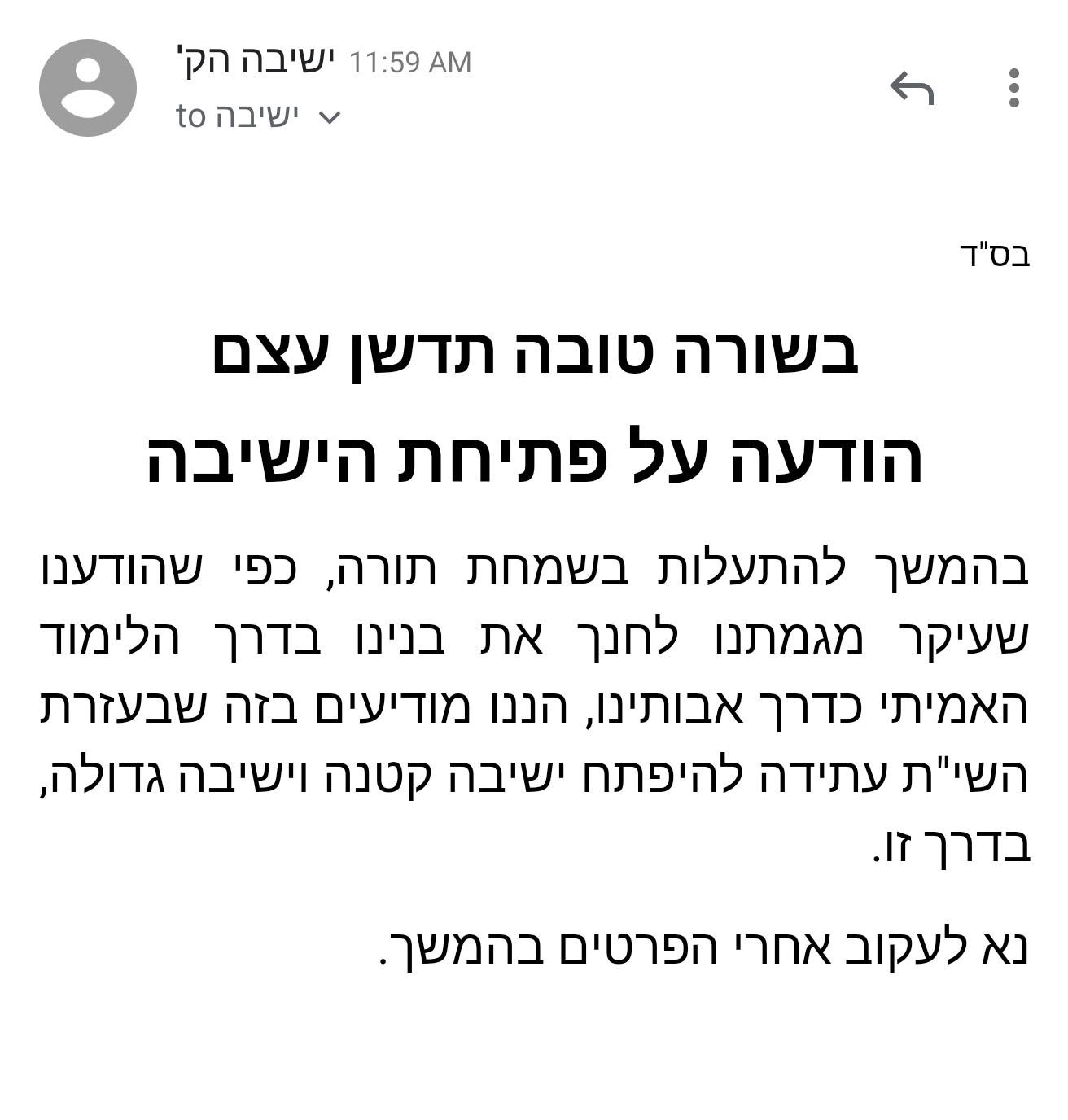The image size is (1068, 1120).
Task: Expand recipient details chevron
Action: tap(329, 117)
